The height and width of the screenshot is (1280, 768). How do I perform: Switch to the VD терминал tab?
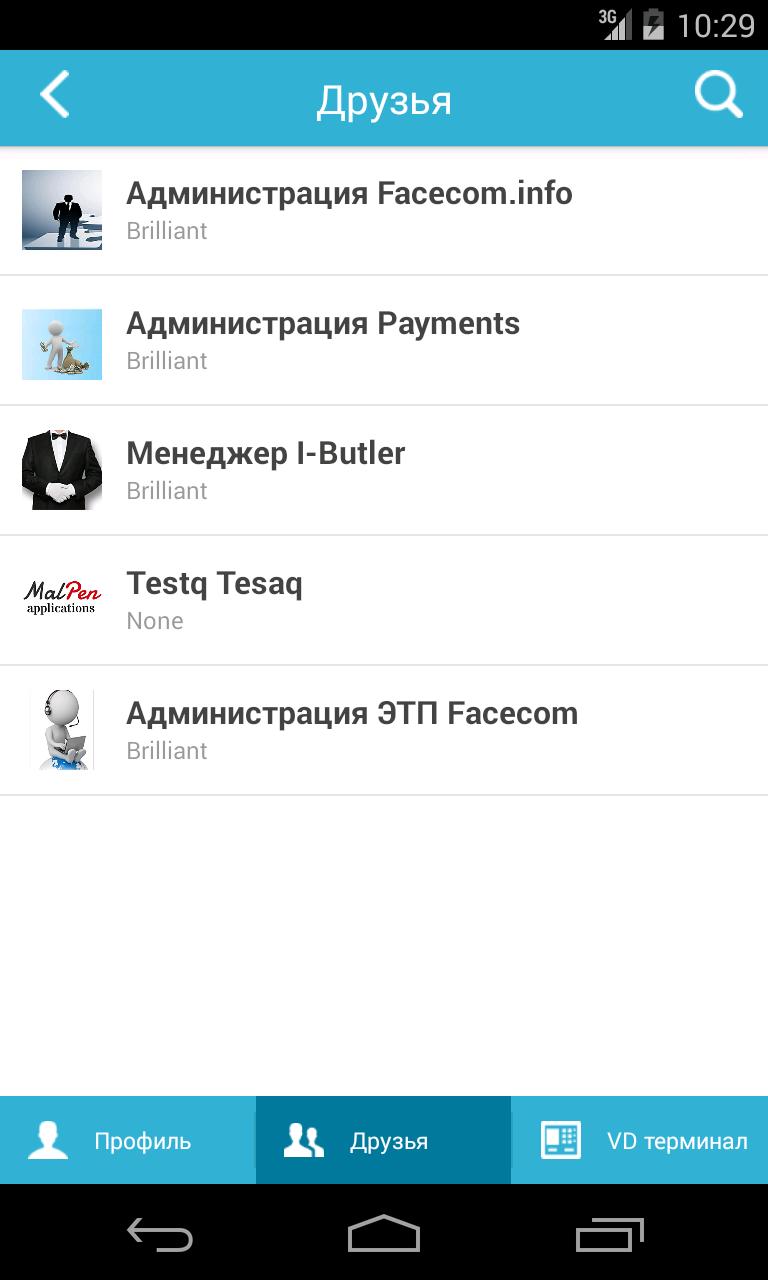[x=639, y=1139]
